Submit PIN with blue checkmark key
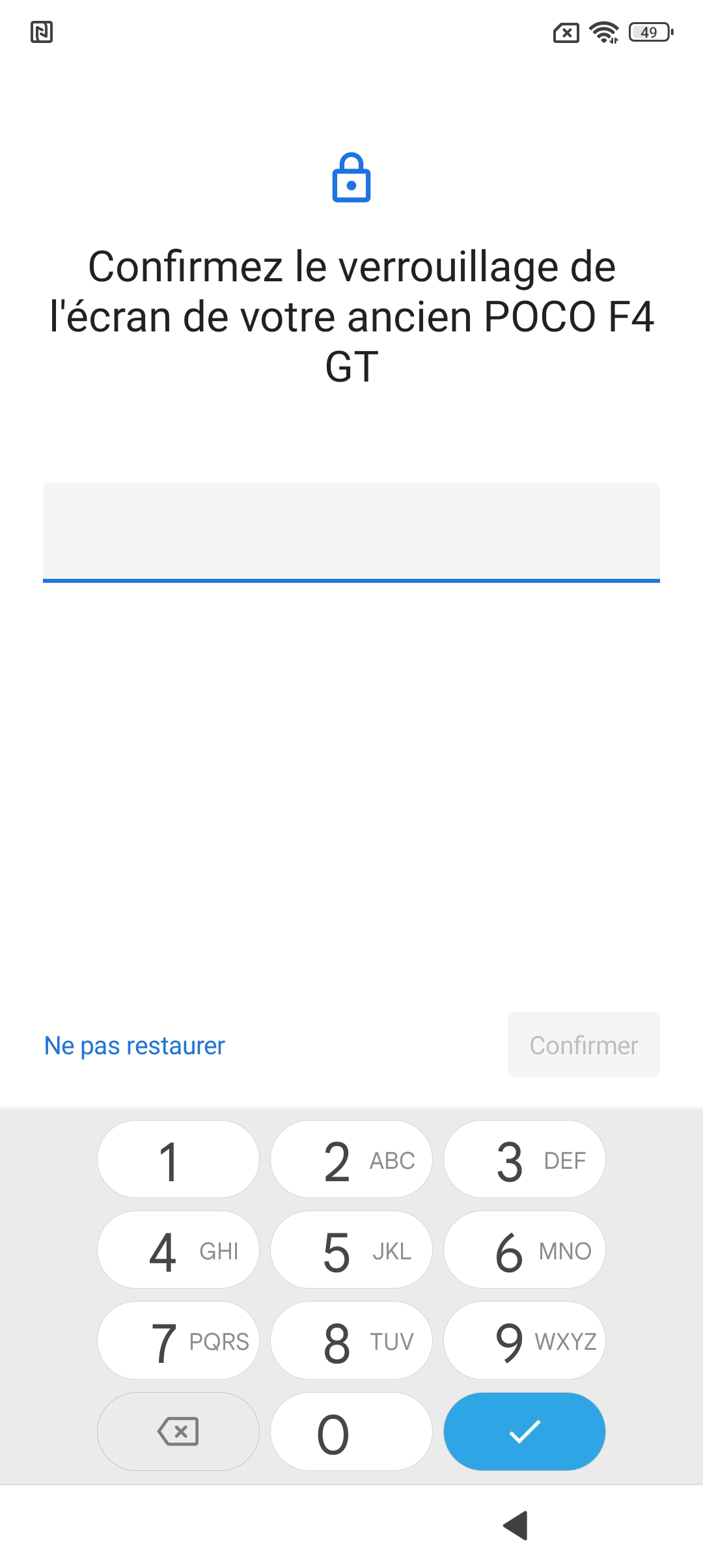 pos(525,1432)
